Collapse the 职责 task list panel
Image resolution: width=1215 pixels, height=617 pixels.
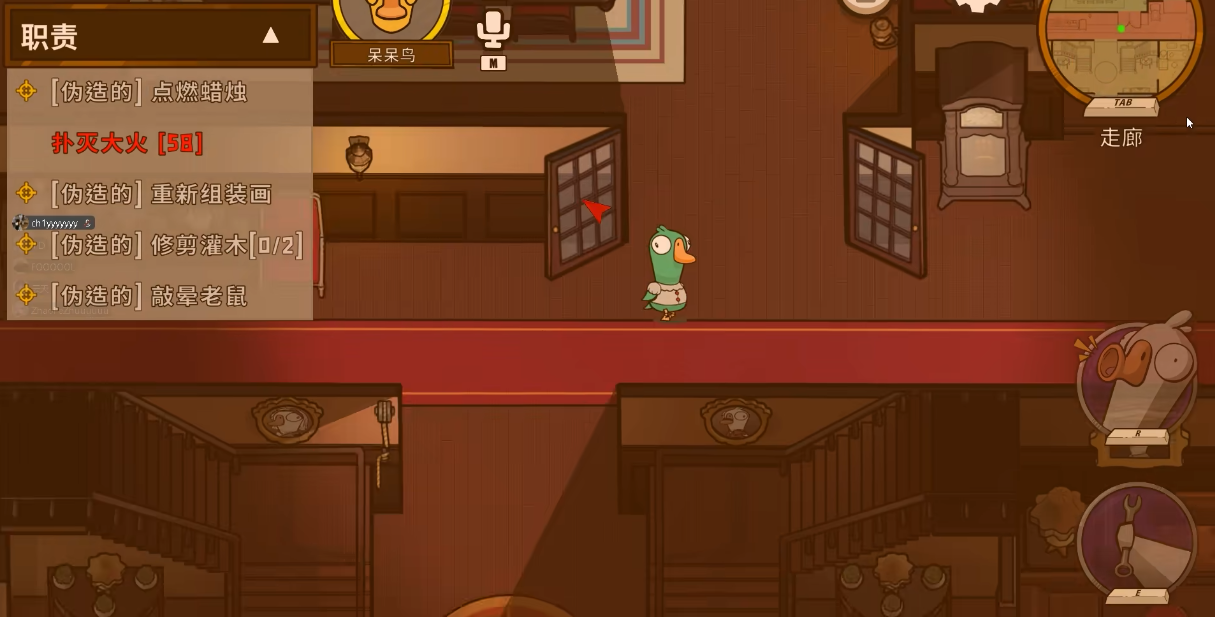click(270, 36)
